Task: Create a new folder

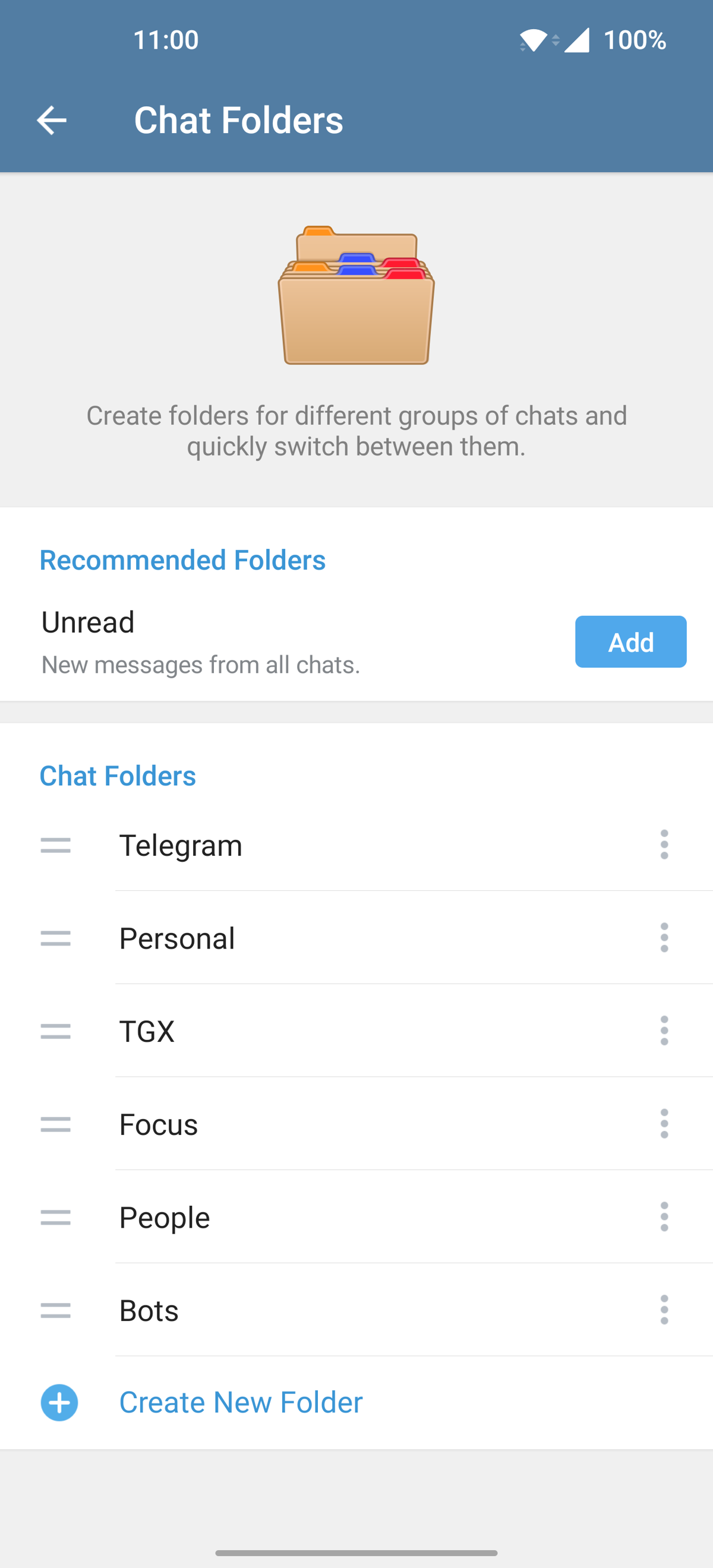Action: [241, 1402]
